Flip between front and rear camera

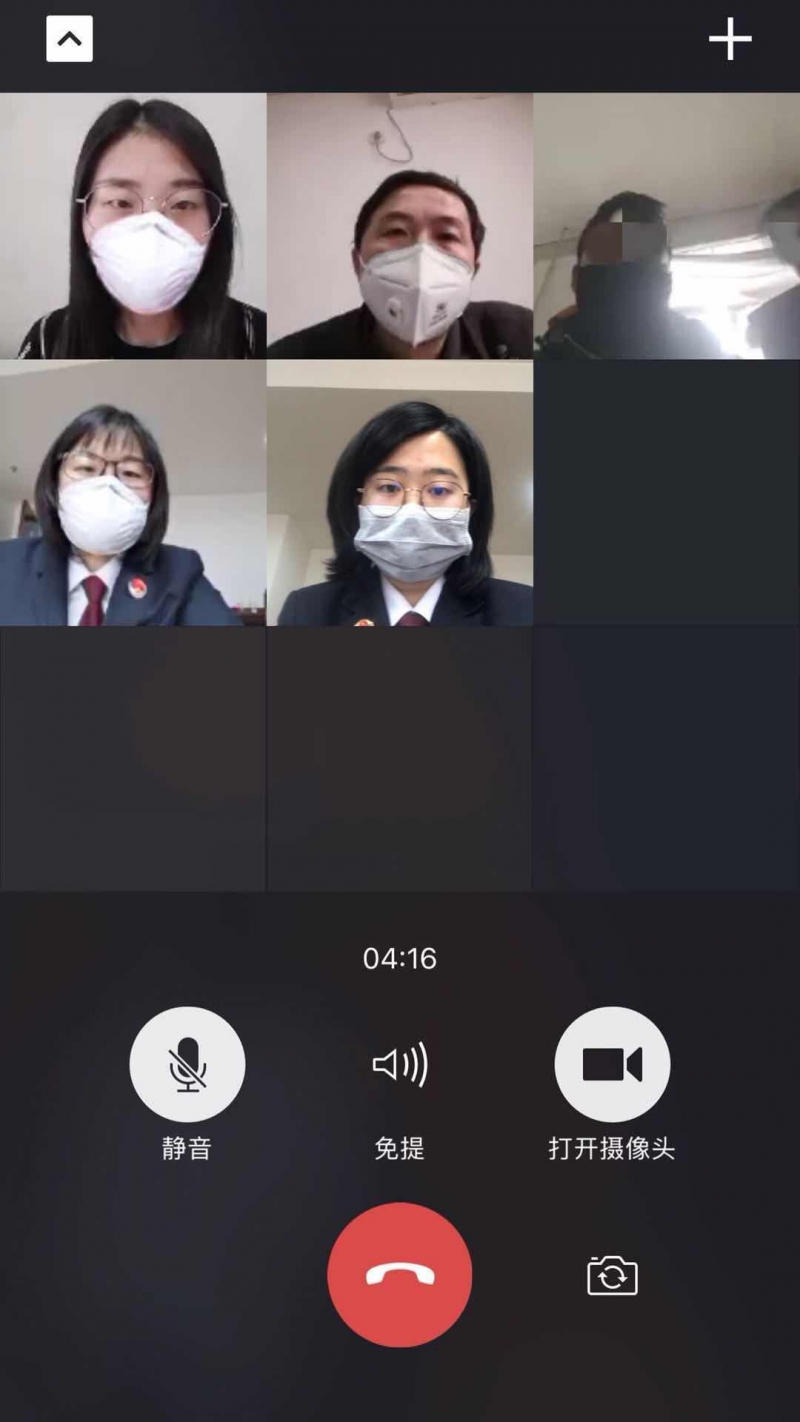(x=612, y=1276)
